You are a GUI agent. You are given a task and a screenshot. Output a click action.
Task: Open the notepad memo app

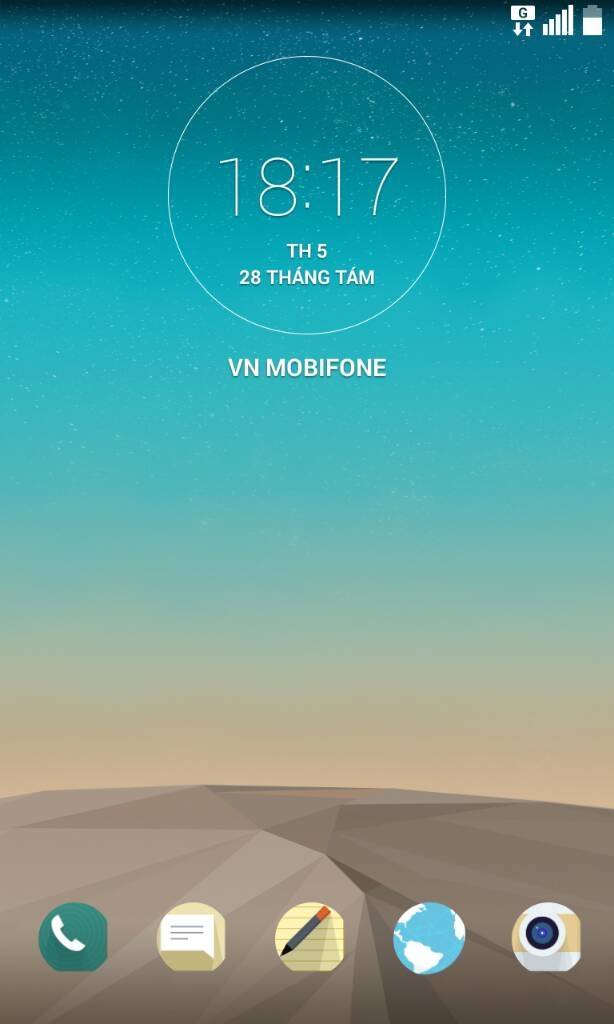[x=309, y=938]
